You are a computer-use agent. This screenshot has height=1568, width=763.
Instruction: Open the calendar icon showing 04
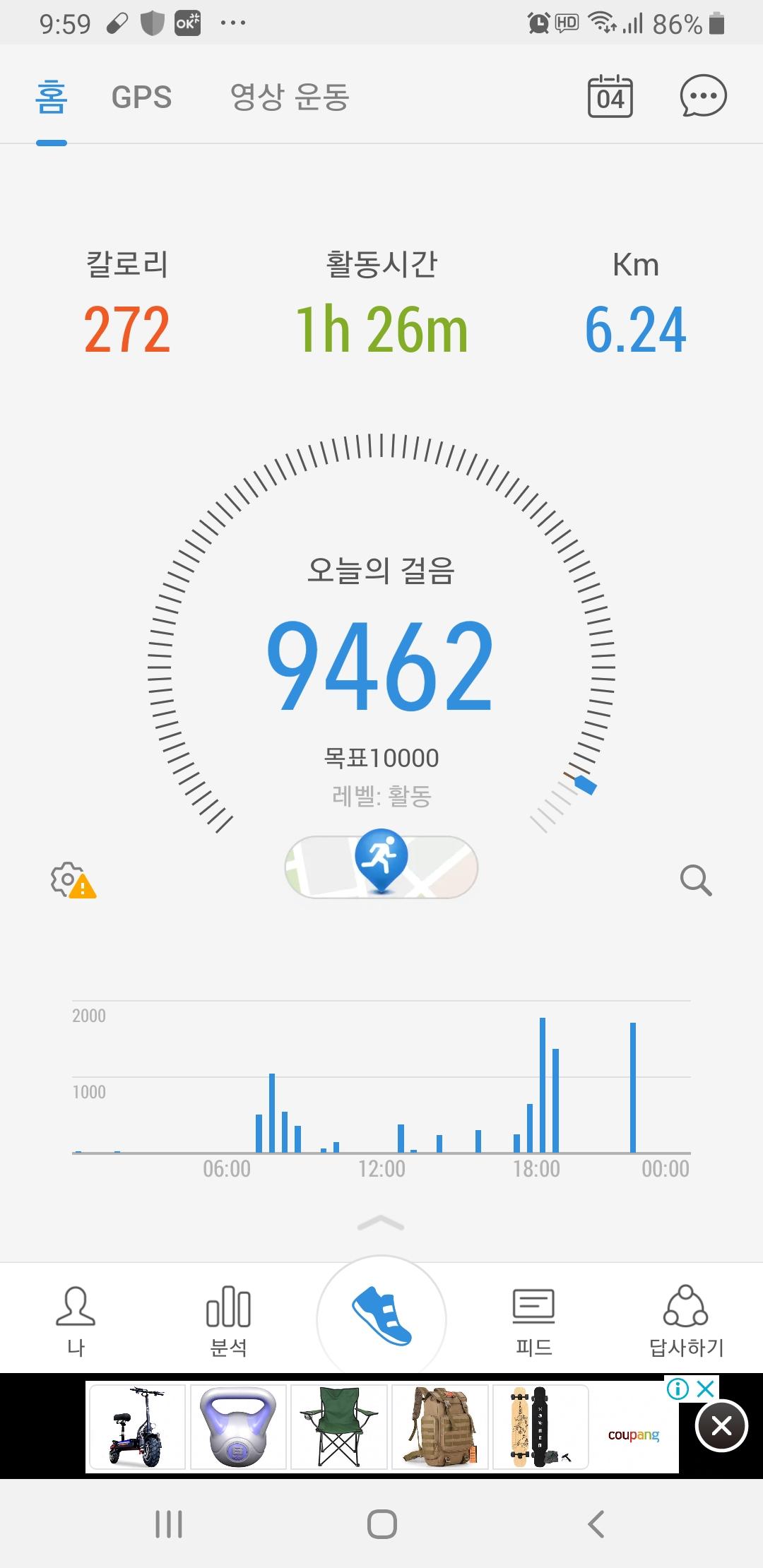pos(610,97)
